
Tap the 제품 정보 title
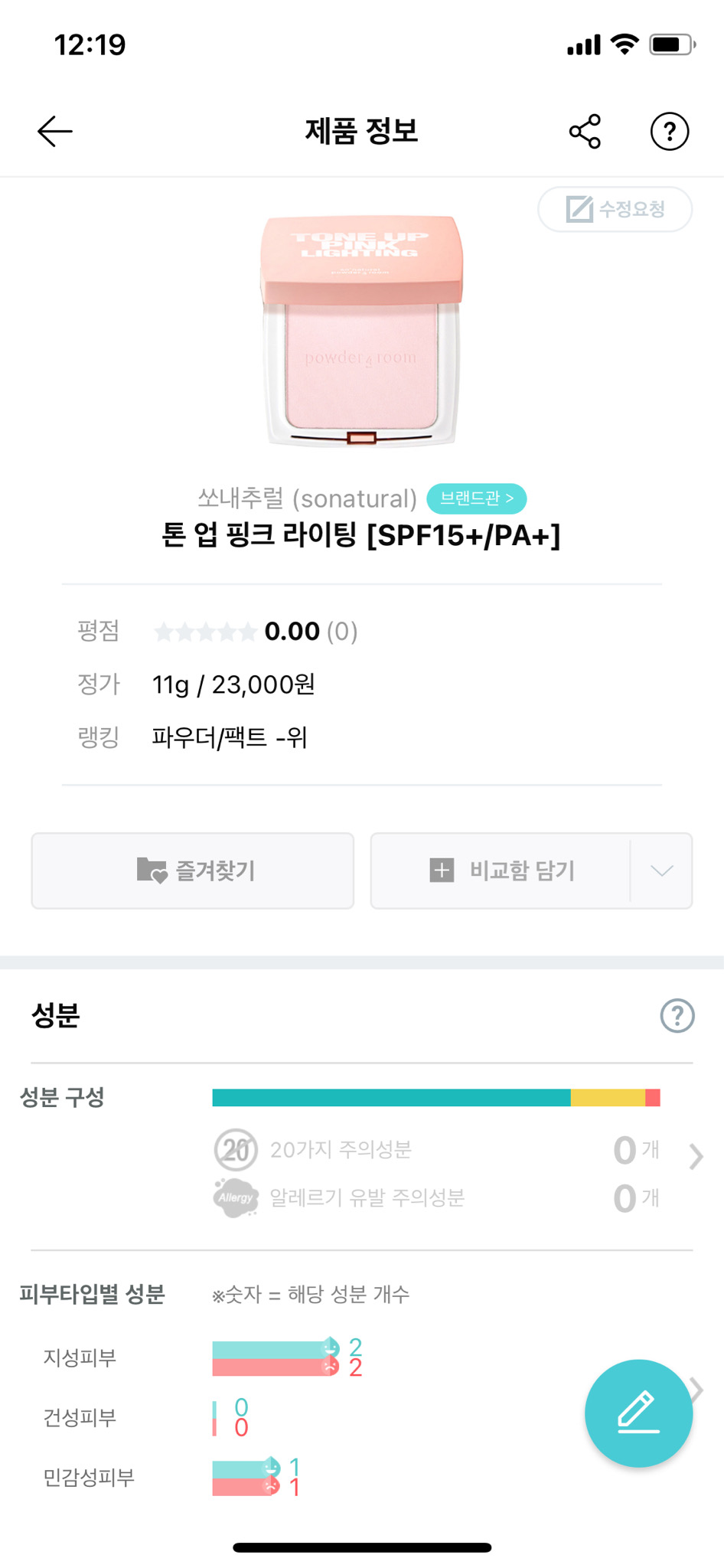point(361,131)
